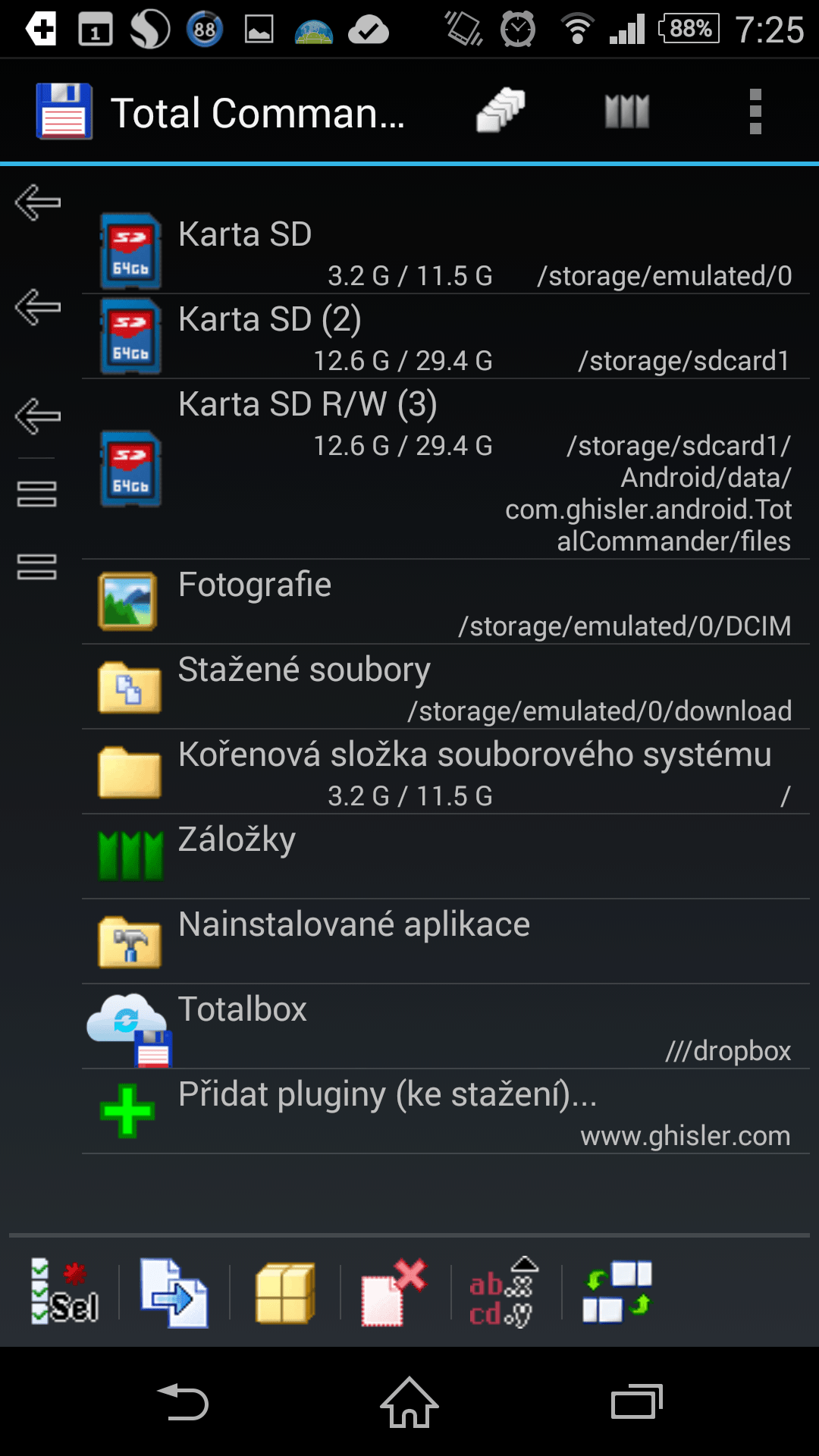
Task: Open Karta SD (2) storage
Action: pyautogui.click(x=446, y=337)
